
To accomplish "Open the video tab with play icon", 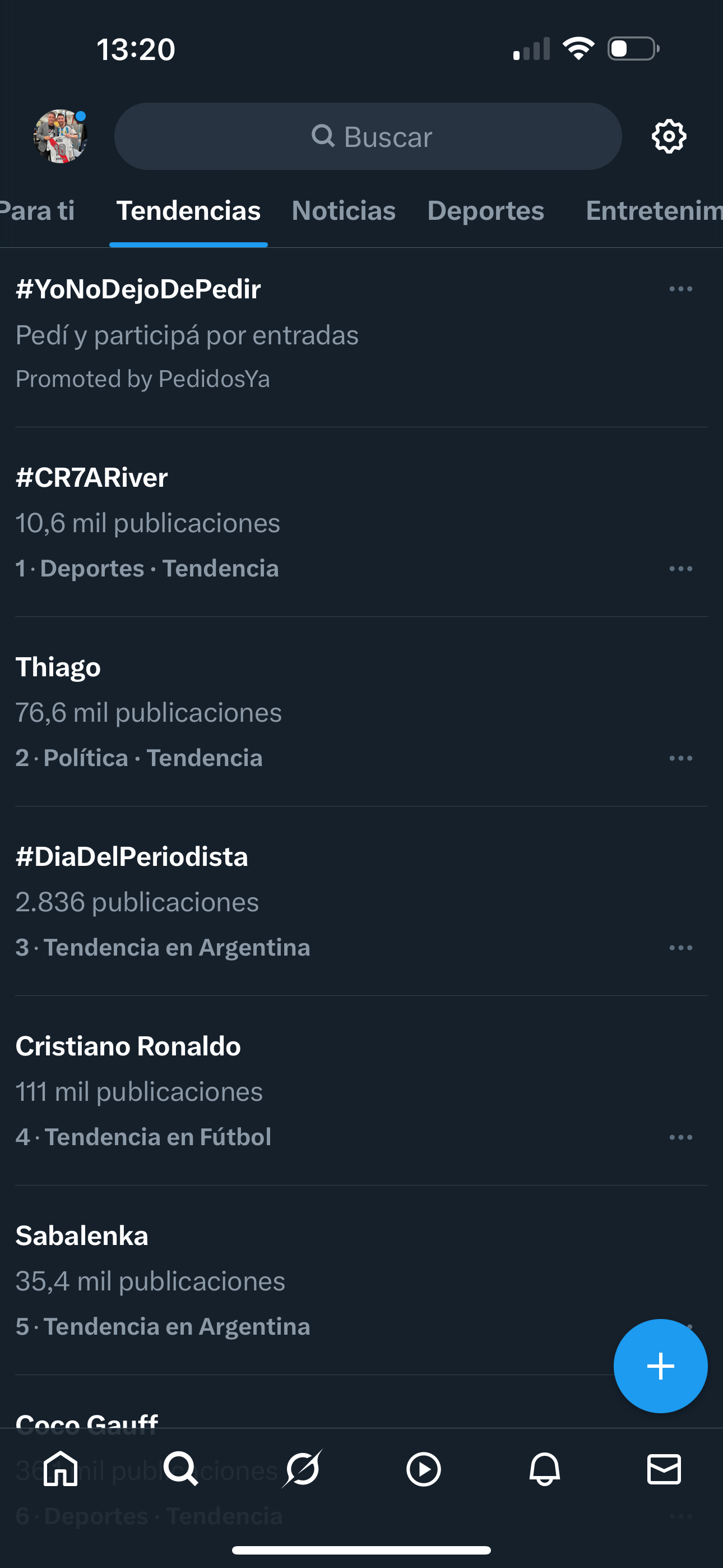I will point(423,1469).
